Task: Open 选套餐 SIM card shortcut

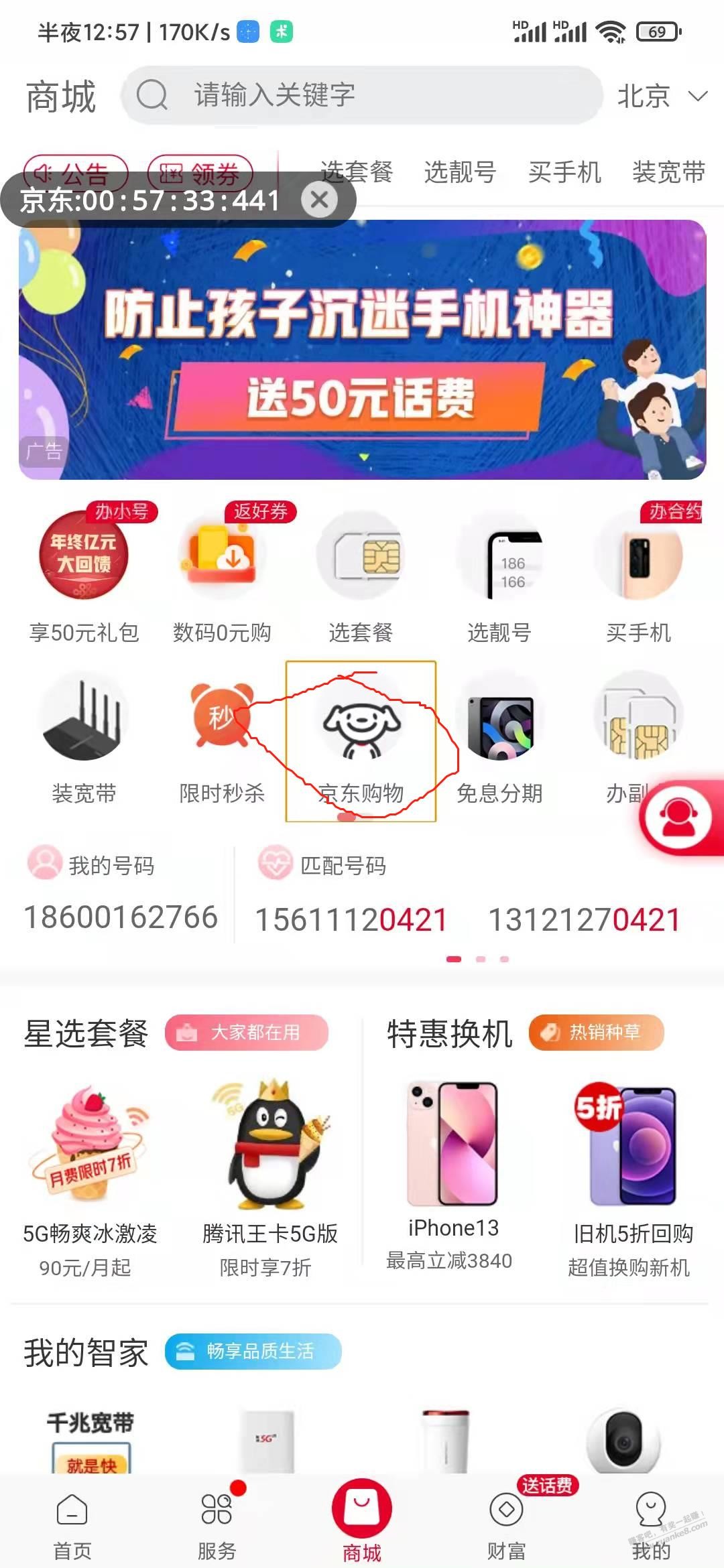Action: point(361,576)
